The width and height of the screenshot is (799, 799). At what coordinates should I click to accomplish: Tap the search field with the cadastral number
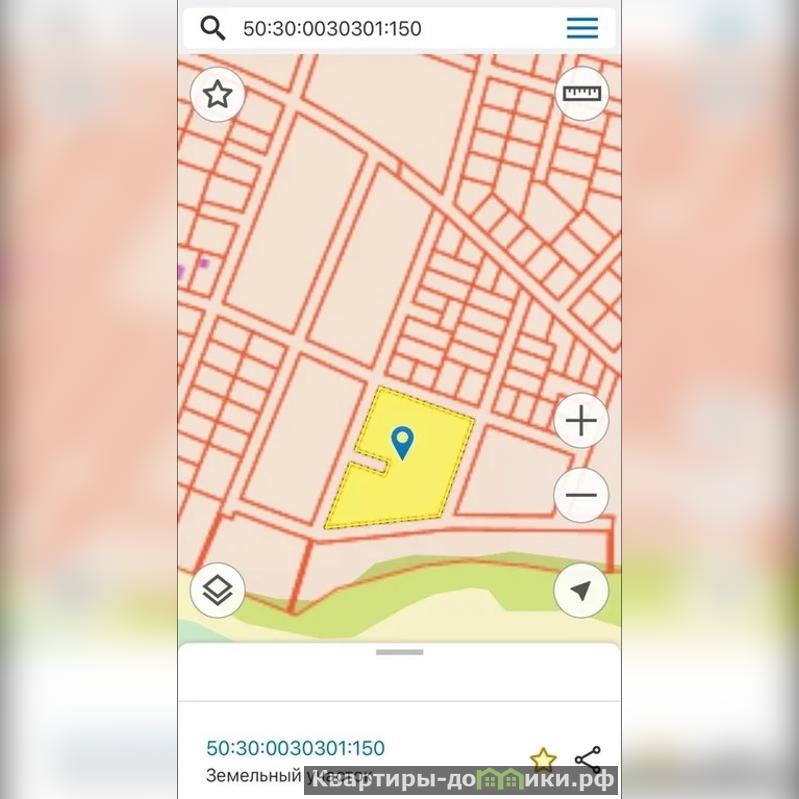click(380, 28)
